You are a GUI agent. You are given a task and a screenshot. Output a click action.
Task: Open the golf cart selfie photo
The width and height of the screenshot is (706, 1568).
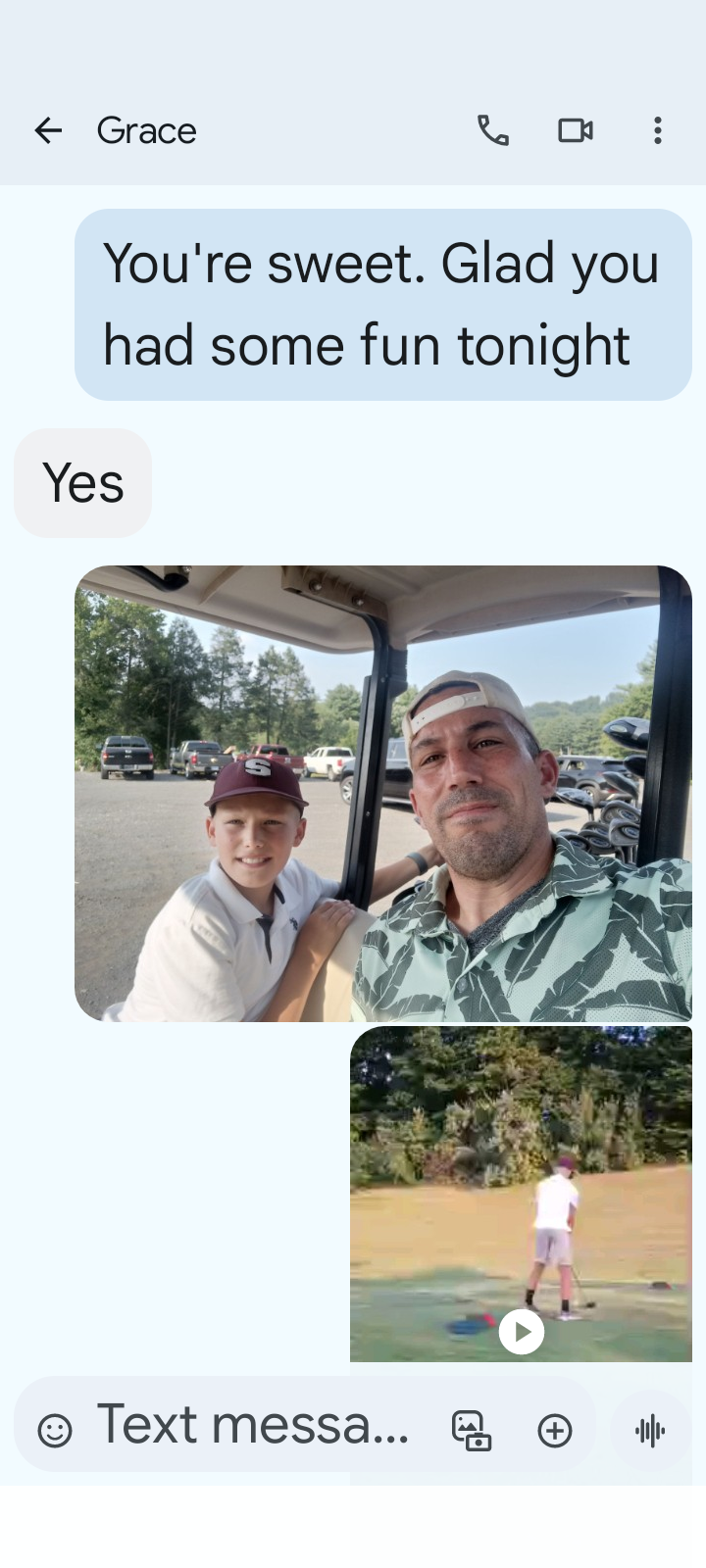point(383,794)
